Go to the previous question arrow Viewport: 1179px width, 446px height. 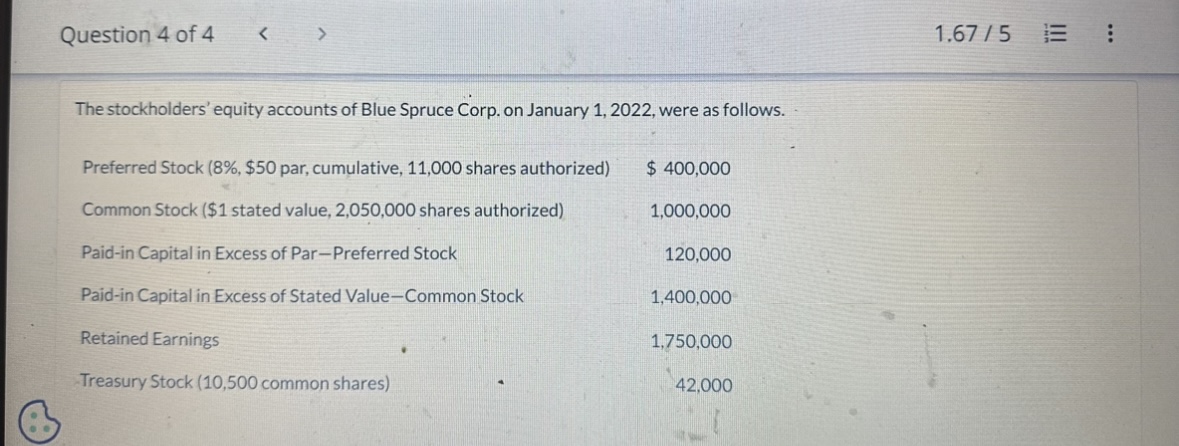click(x=263, y=35)
